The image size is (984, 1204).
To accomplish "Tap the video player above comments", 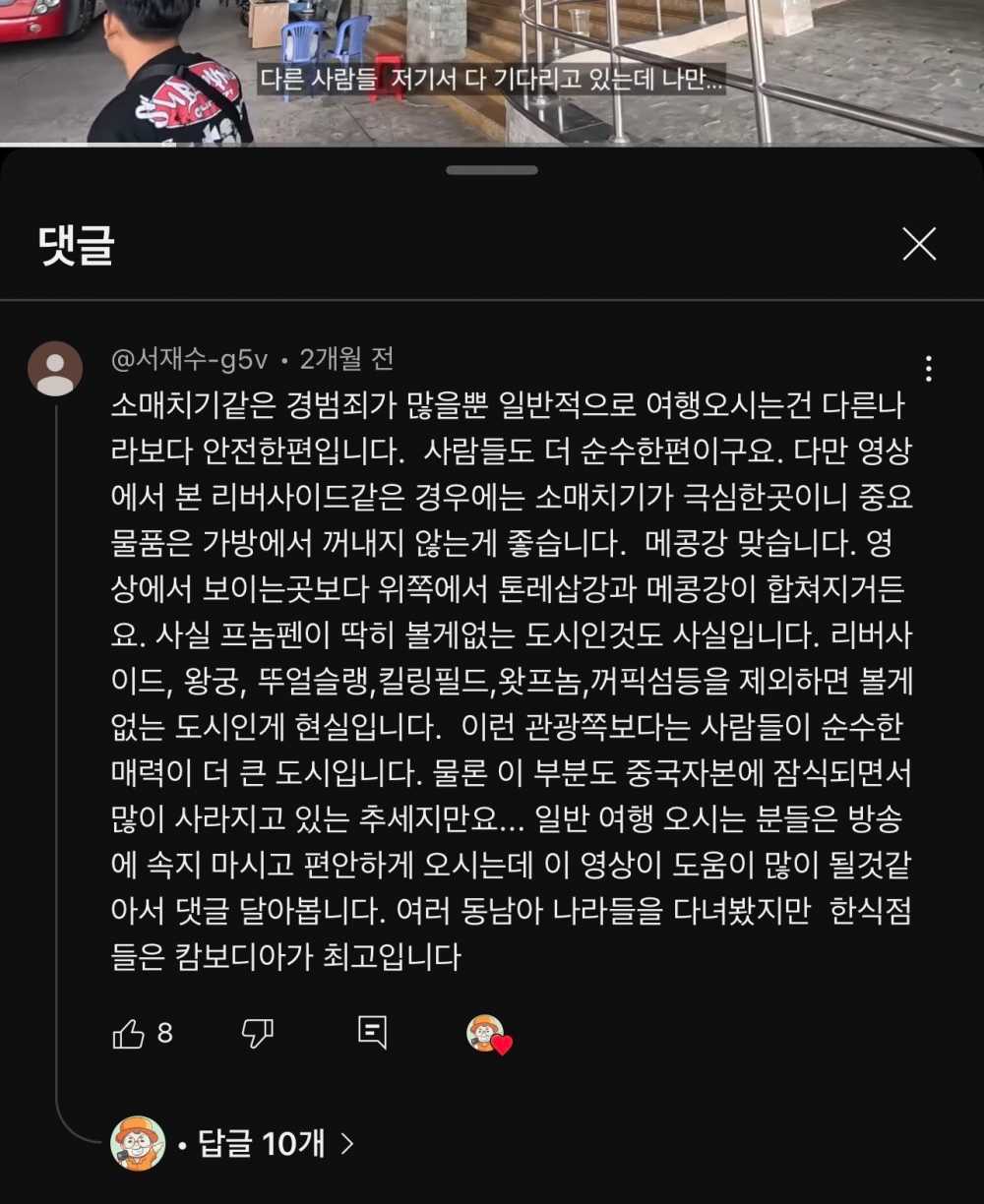I will (x=492, y=69).
